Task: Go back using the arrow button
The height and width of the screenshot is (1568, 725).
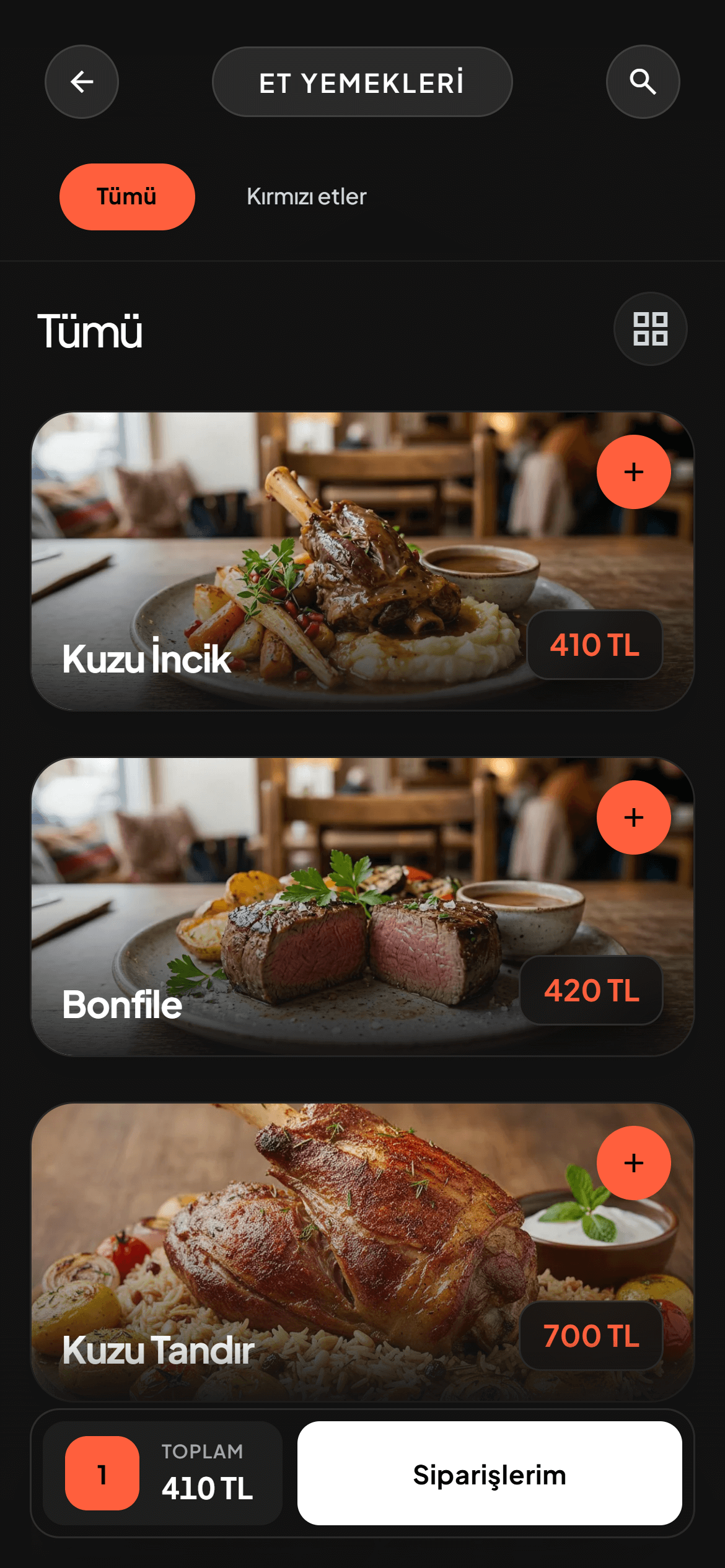Action: 82,82
